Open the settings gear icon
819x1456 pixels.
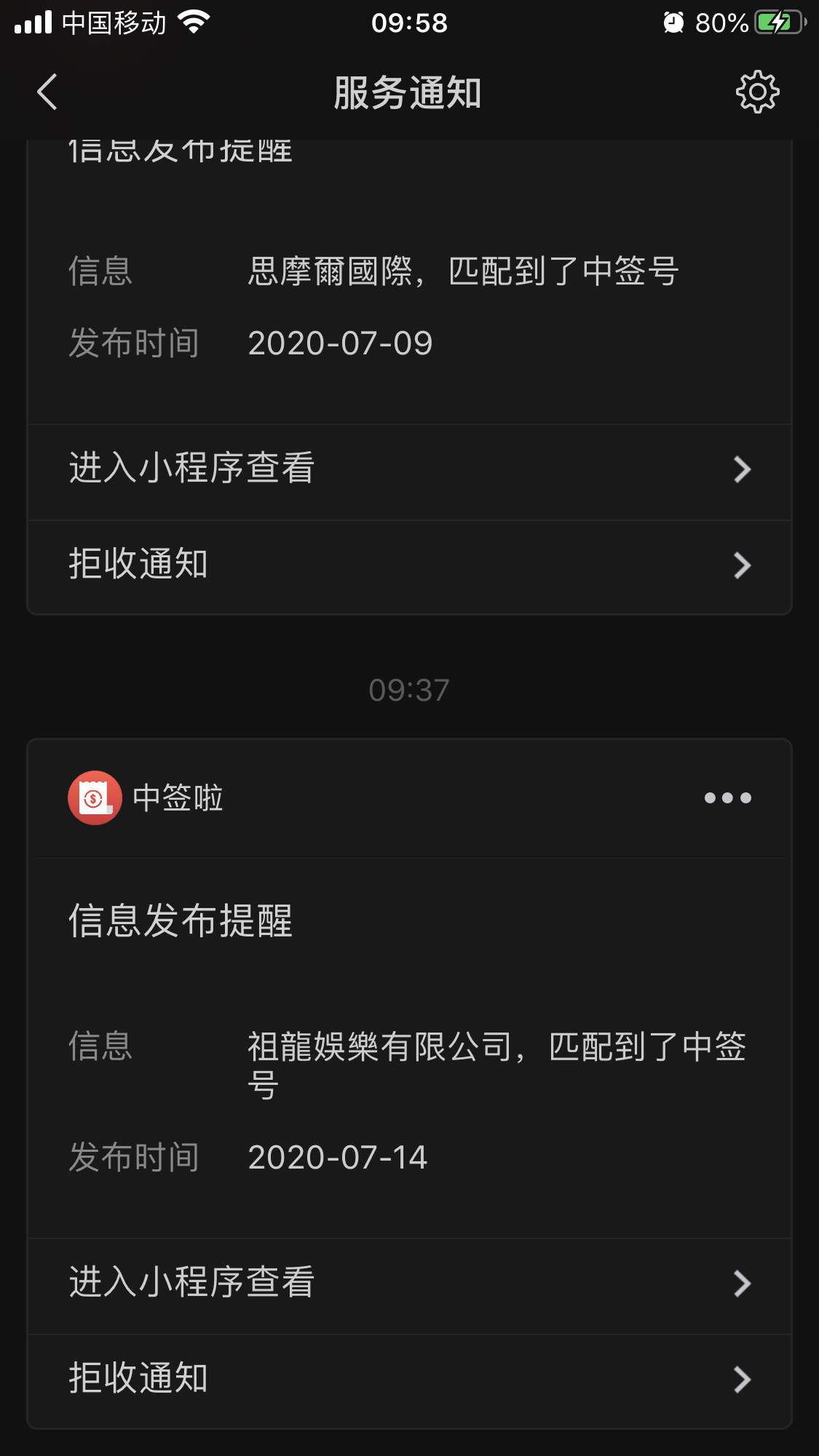pos(757,92)
